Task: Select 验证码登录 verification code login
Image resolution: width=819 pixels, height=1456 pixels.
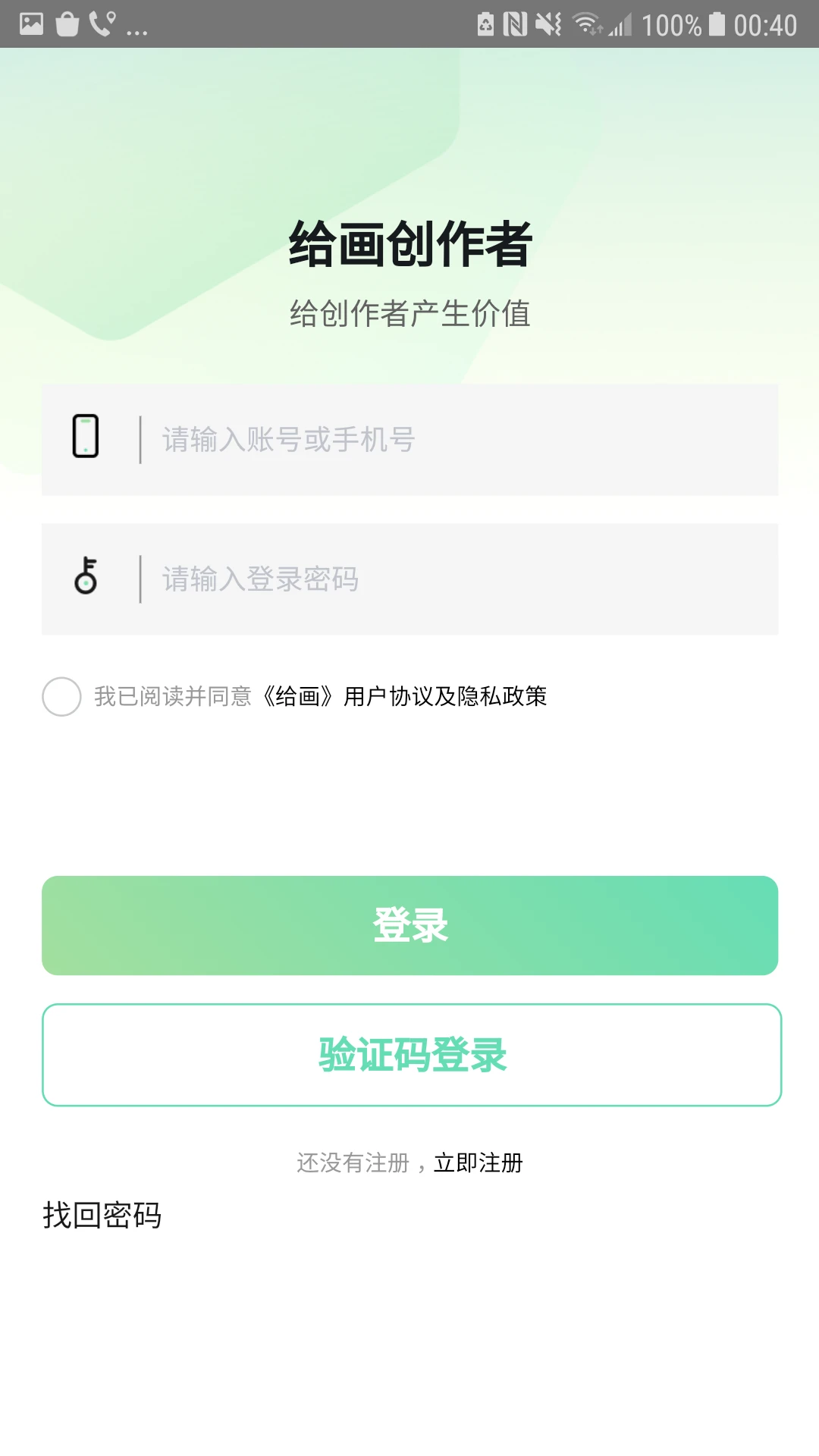Action: point(409,1054)
